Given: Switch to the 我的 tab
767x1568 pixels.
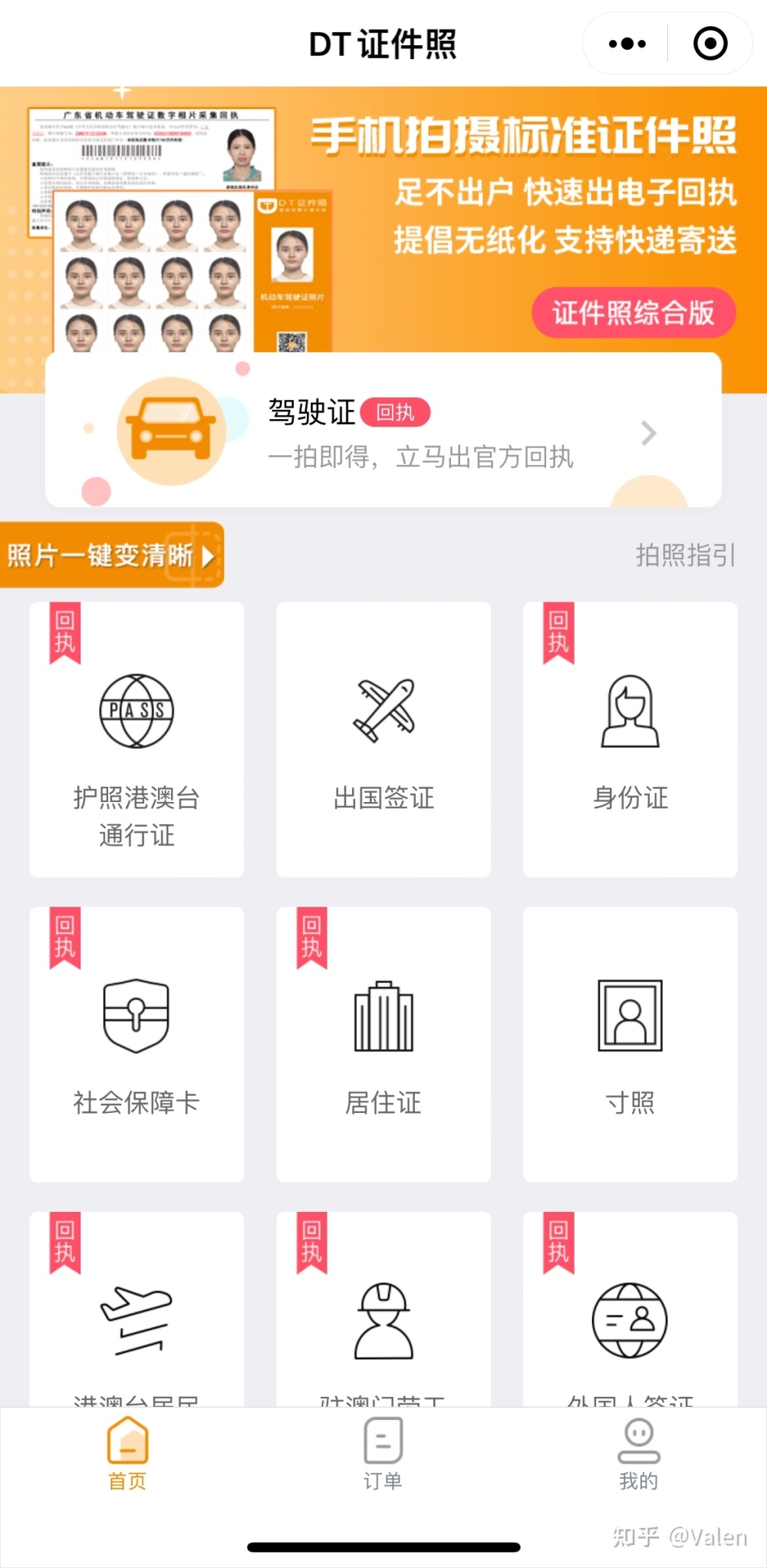Looking at the screenshot, I should [638, 1454].
